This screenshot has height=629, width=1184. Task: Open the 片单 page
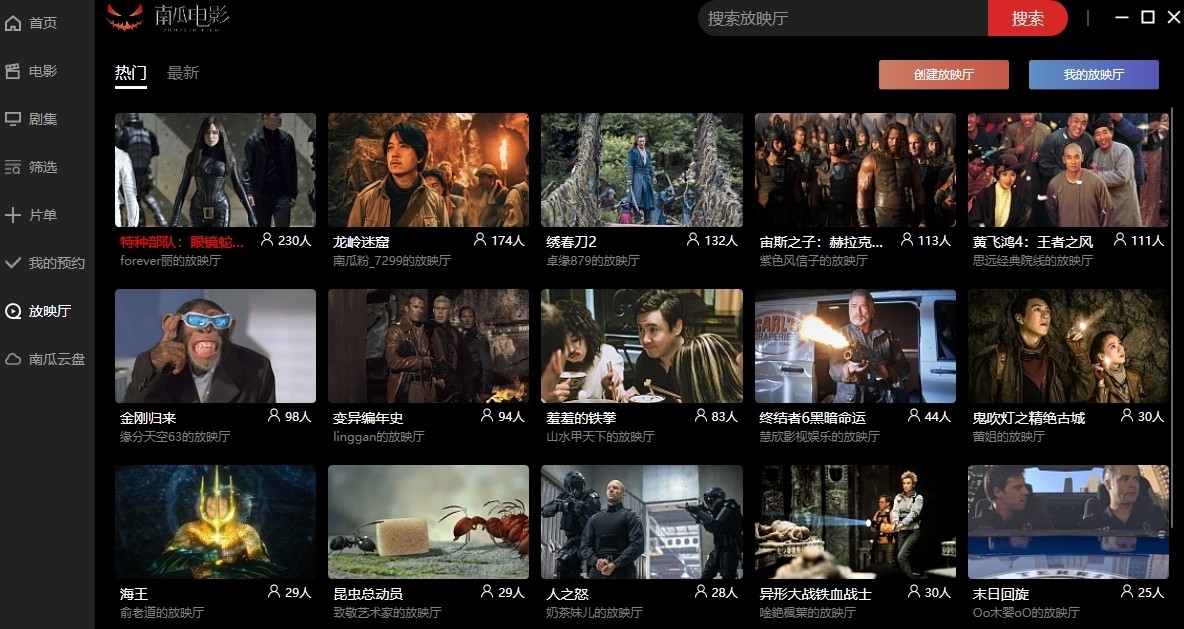tap(43, 215)
